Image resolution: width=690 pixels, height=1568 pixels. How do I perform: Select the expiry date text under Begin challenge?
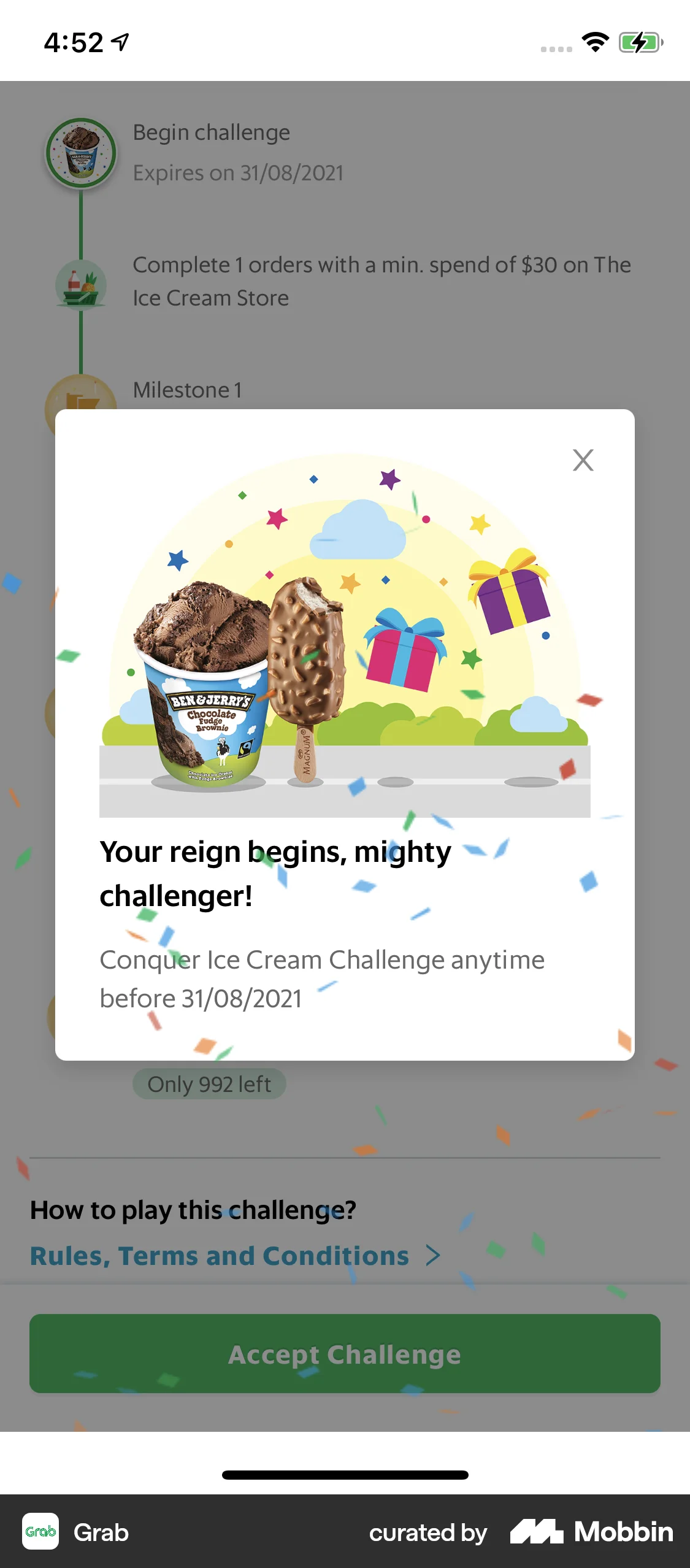tap(238, 172)
